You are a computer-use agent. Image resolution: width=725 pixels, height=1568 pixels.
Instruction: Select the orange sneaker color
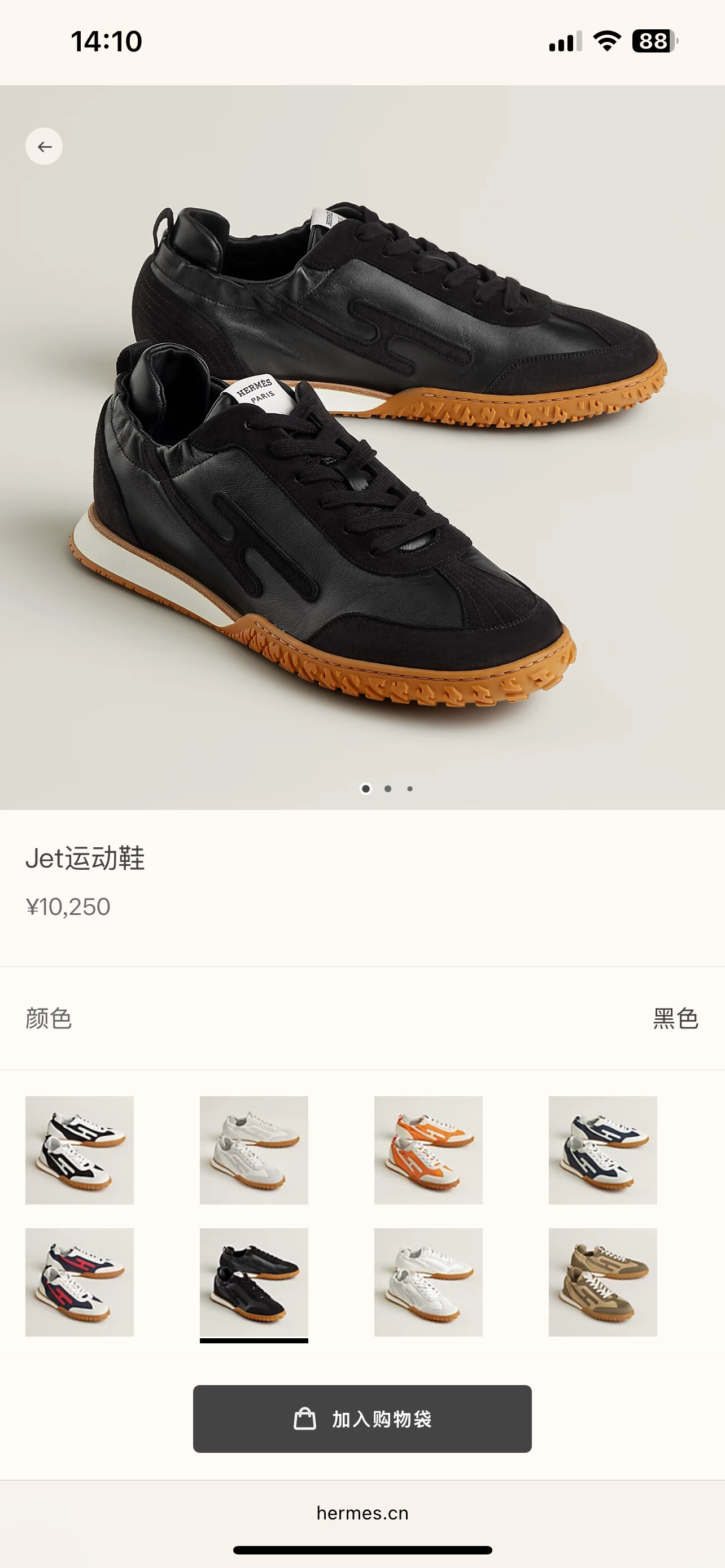[x=428, y=1150]
